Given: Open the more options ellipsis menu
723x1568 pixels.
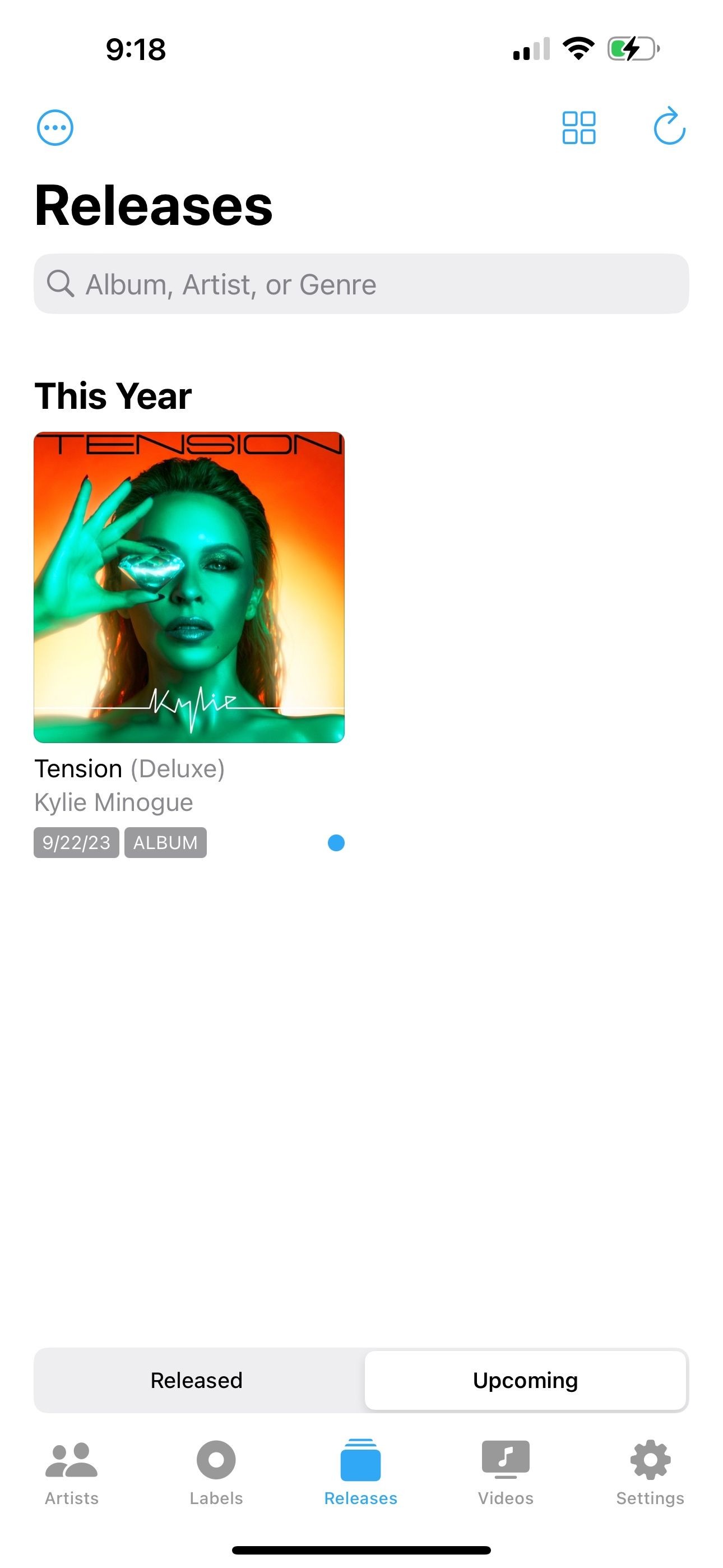Looking at the screenshot, I should coord(55,128).
